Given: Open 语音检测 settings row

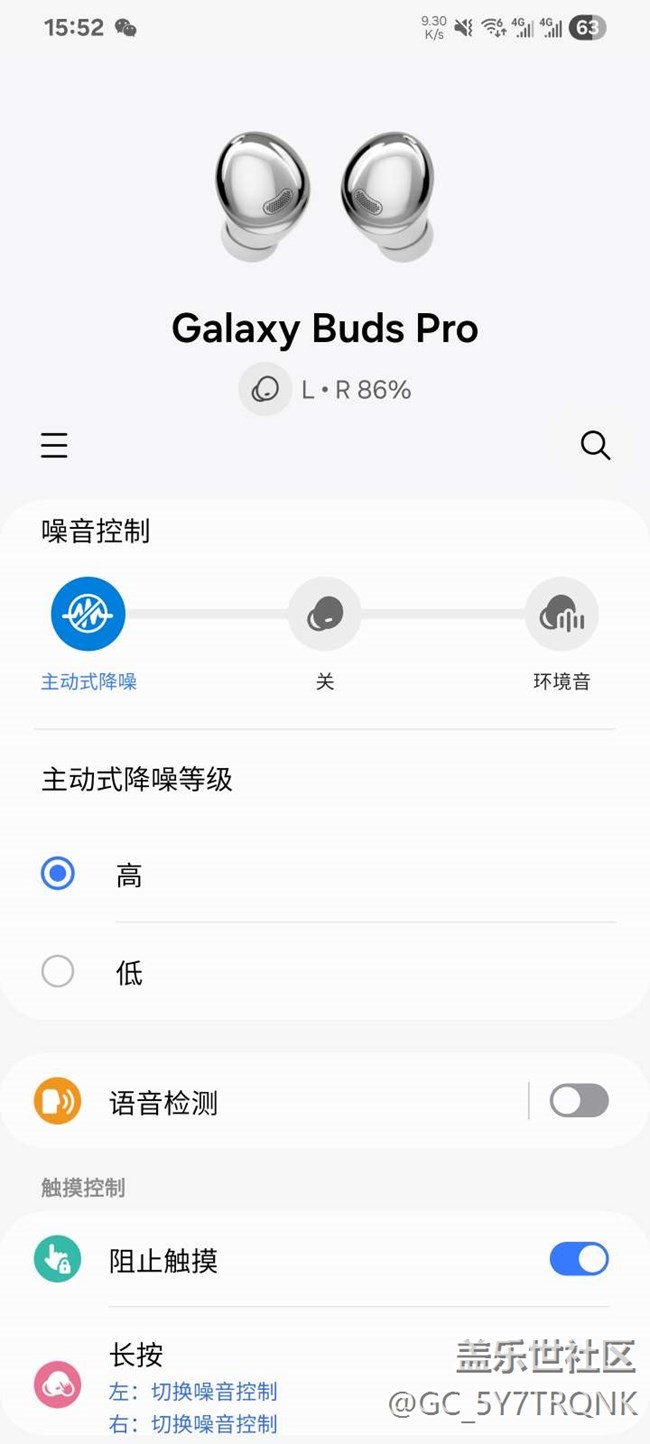Looking at the screenshot, I should click(x=260, y=1103).
